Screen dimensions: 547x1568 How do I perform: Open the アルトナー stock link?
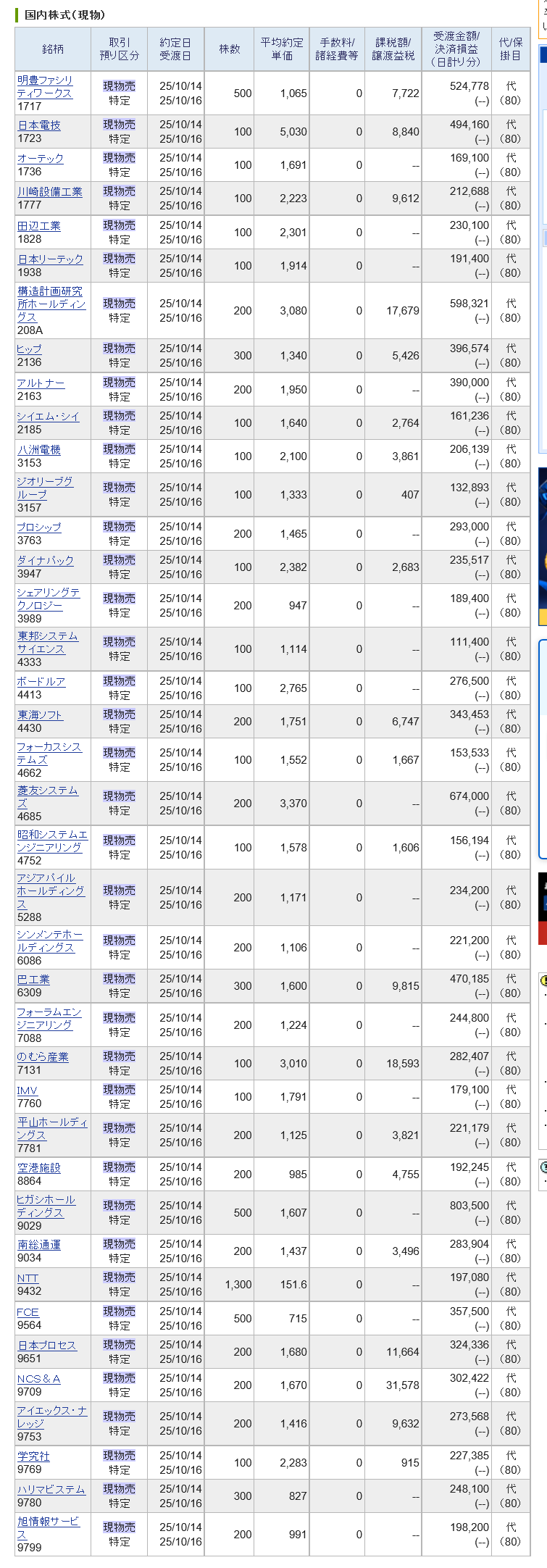tap(41, 383)
